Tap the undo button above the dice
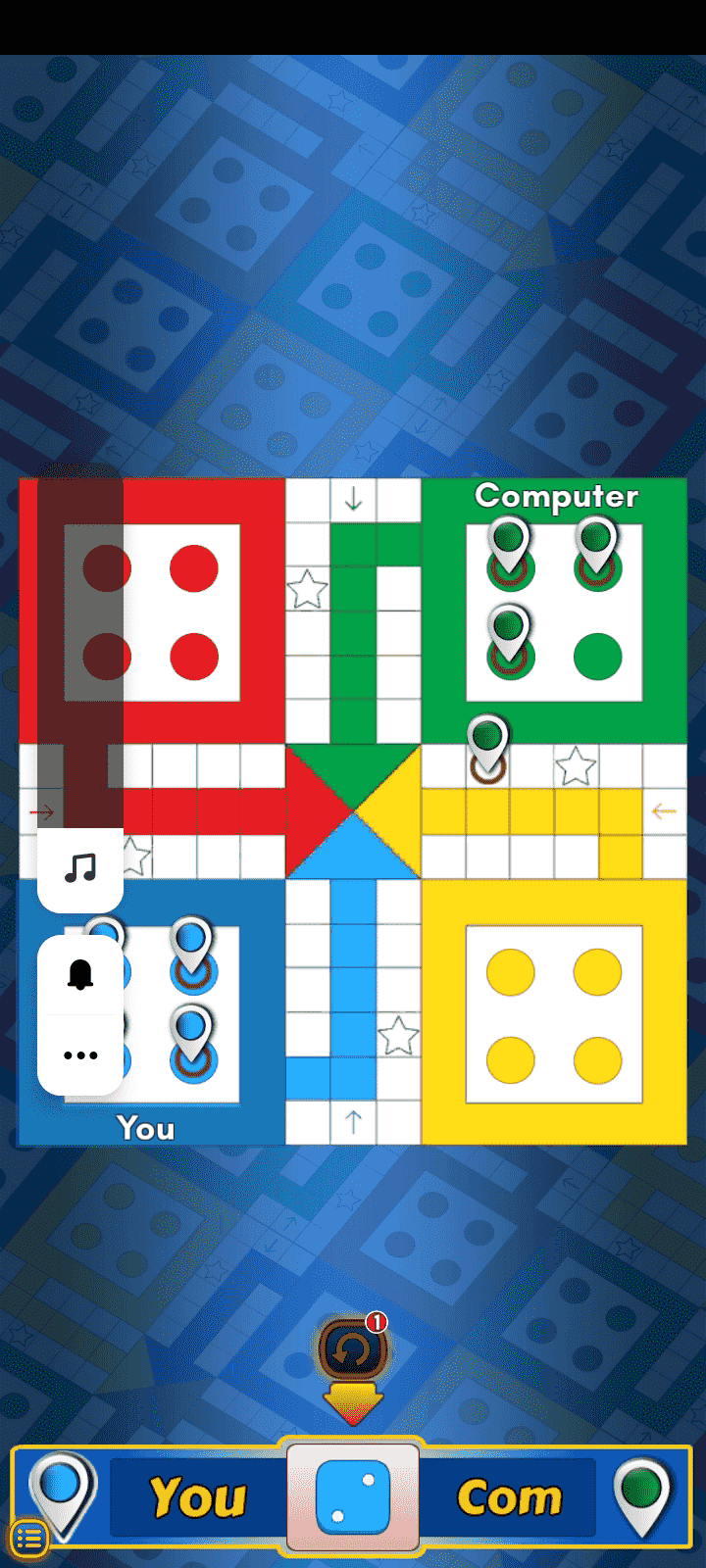The image size is (706, 1568). (x=352, y=1351)
